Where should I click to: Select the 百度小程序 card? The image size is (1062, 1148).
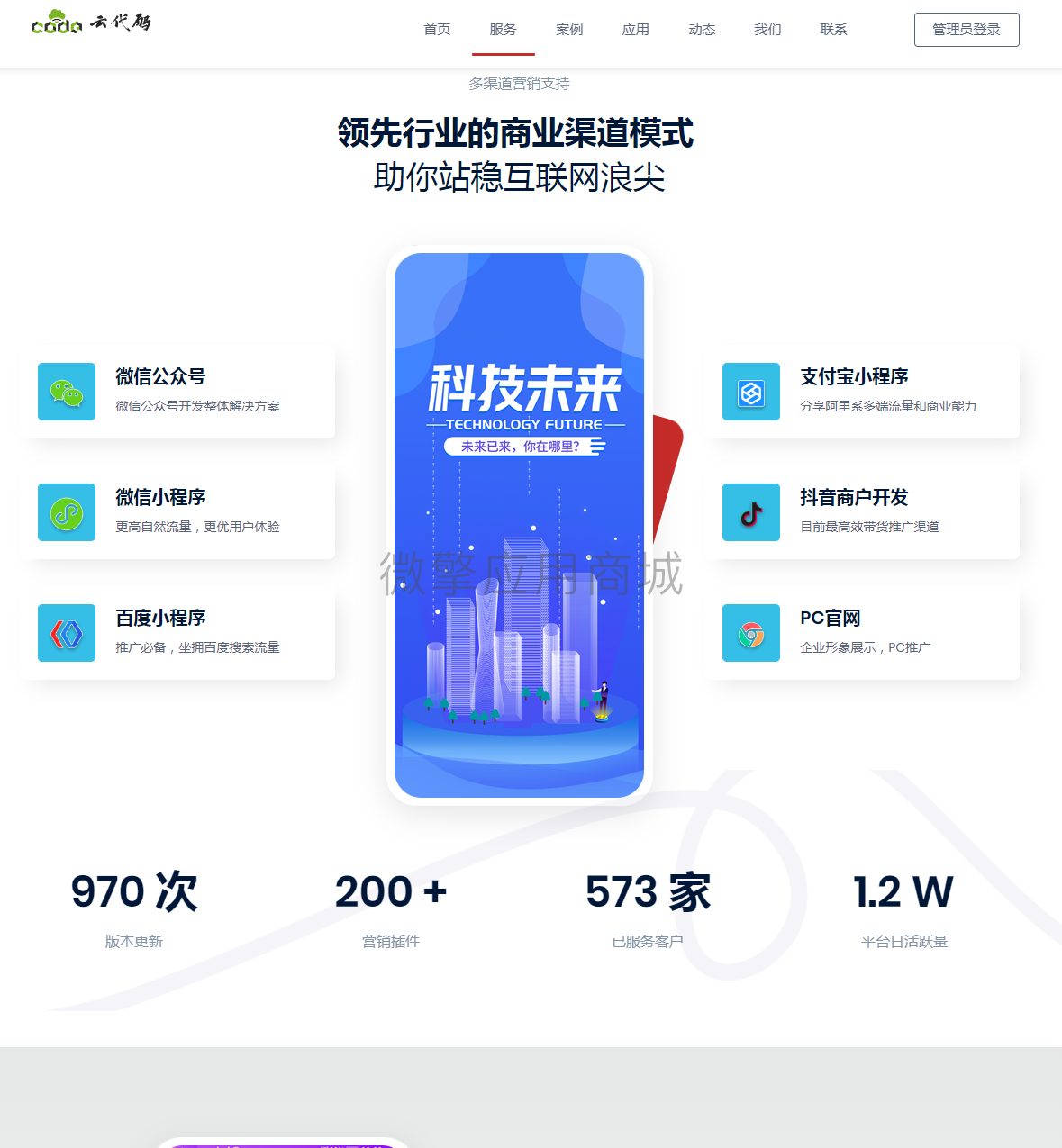click(x=178, y=632)
